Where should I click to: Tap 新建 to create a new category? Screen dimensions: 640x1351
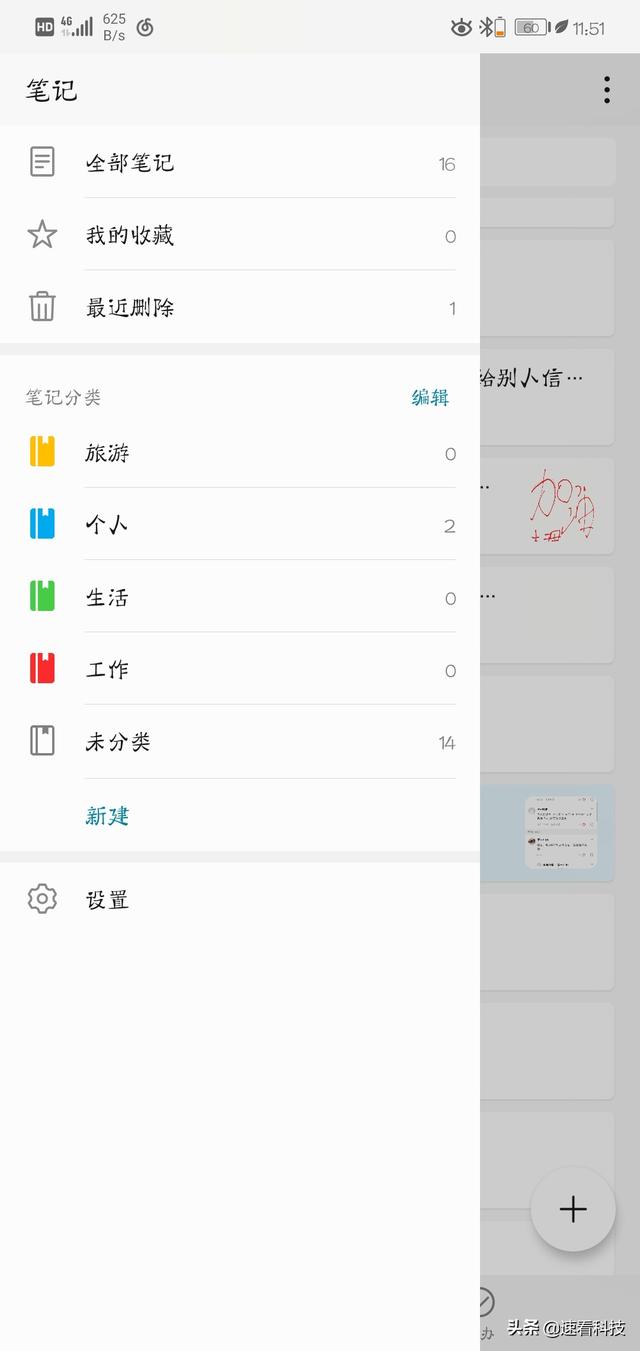107,816
